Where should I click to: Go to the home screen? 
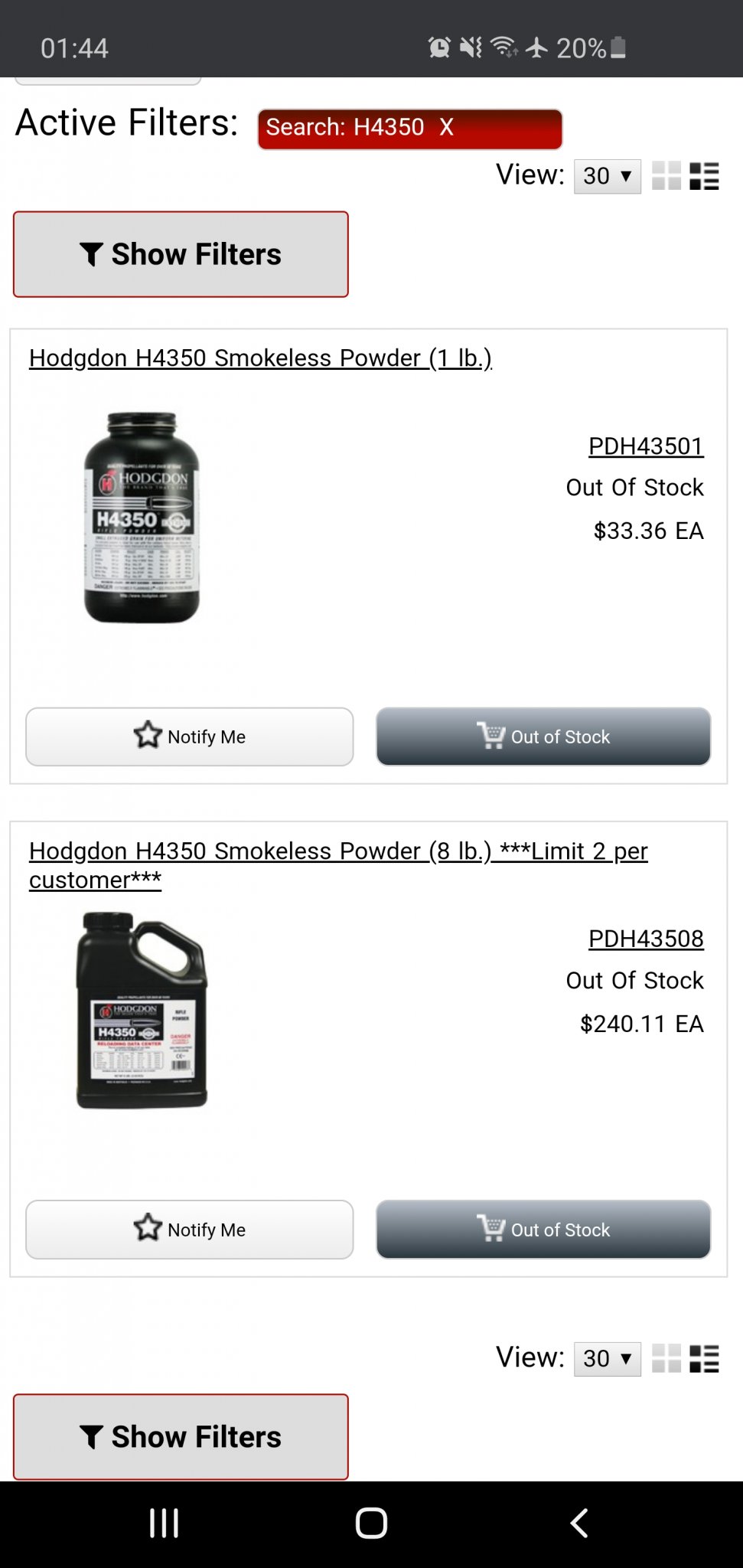[x=371, y=1524]
